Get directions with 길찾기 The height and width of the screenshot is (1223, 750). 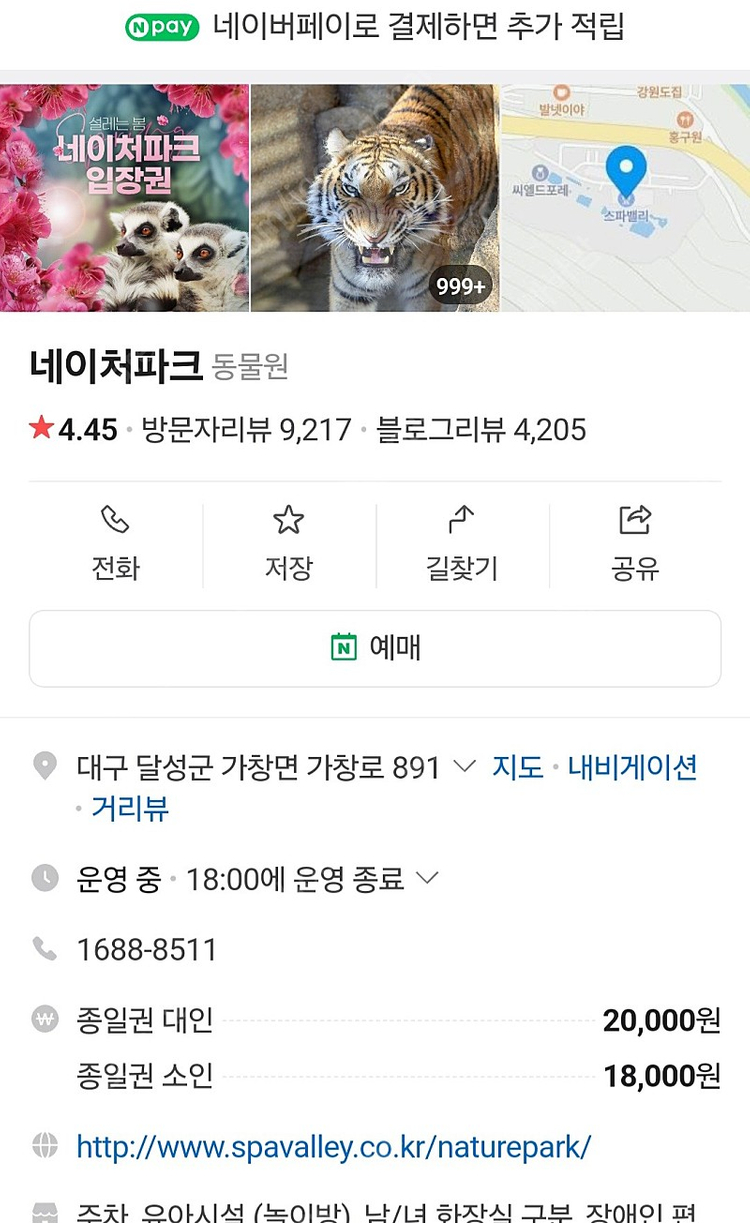462,544
